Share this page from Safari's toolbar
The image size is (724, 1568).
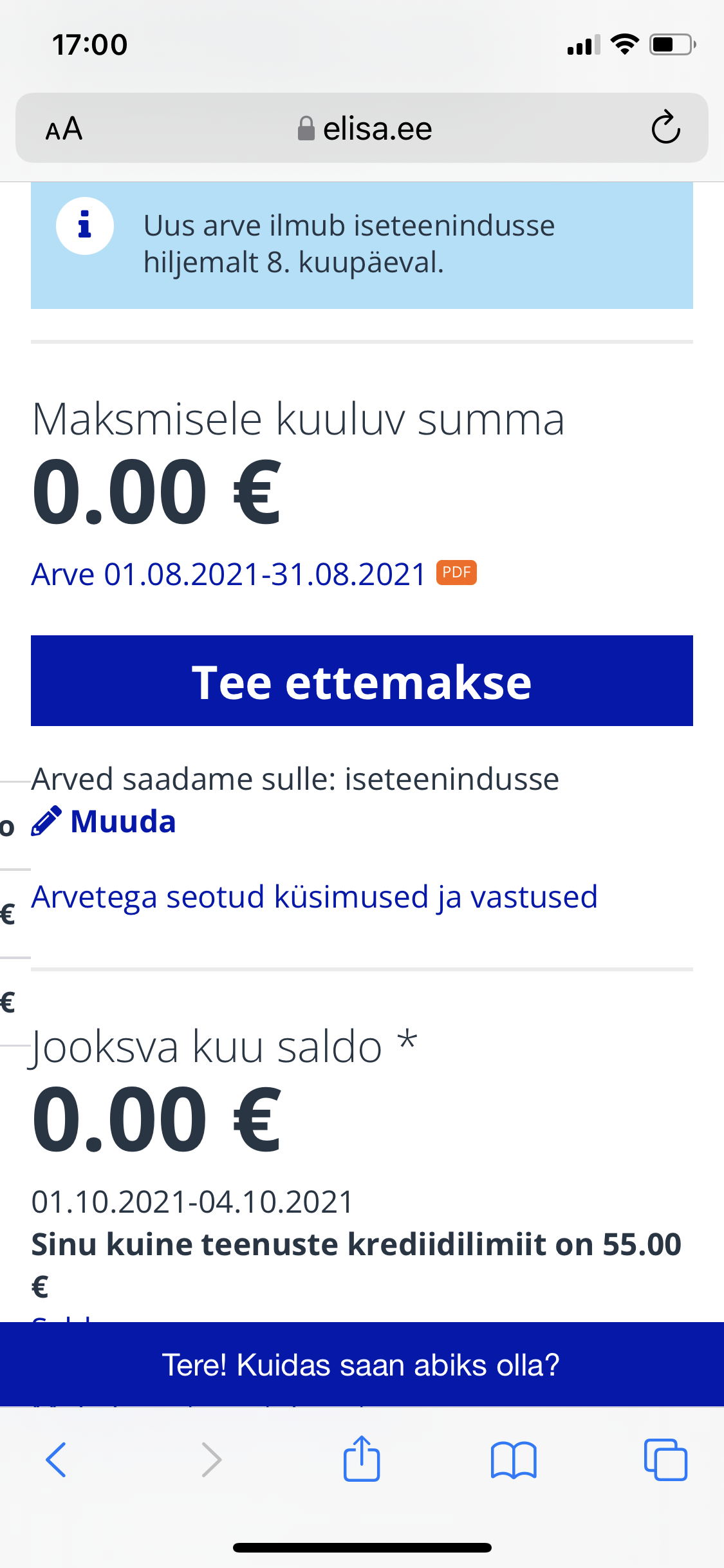click(362, 1458)
